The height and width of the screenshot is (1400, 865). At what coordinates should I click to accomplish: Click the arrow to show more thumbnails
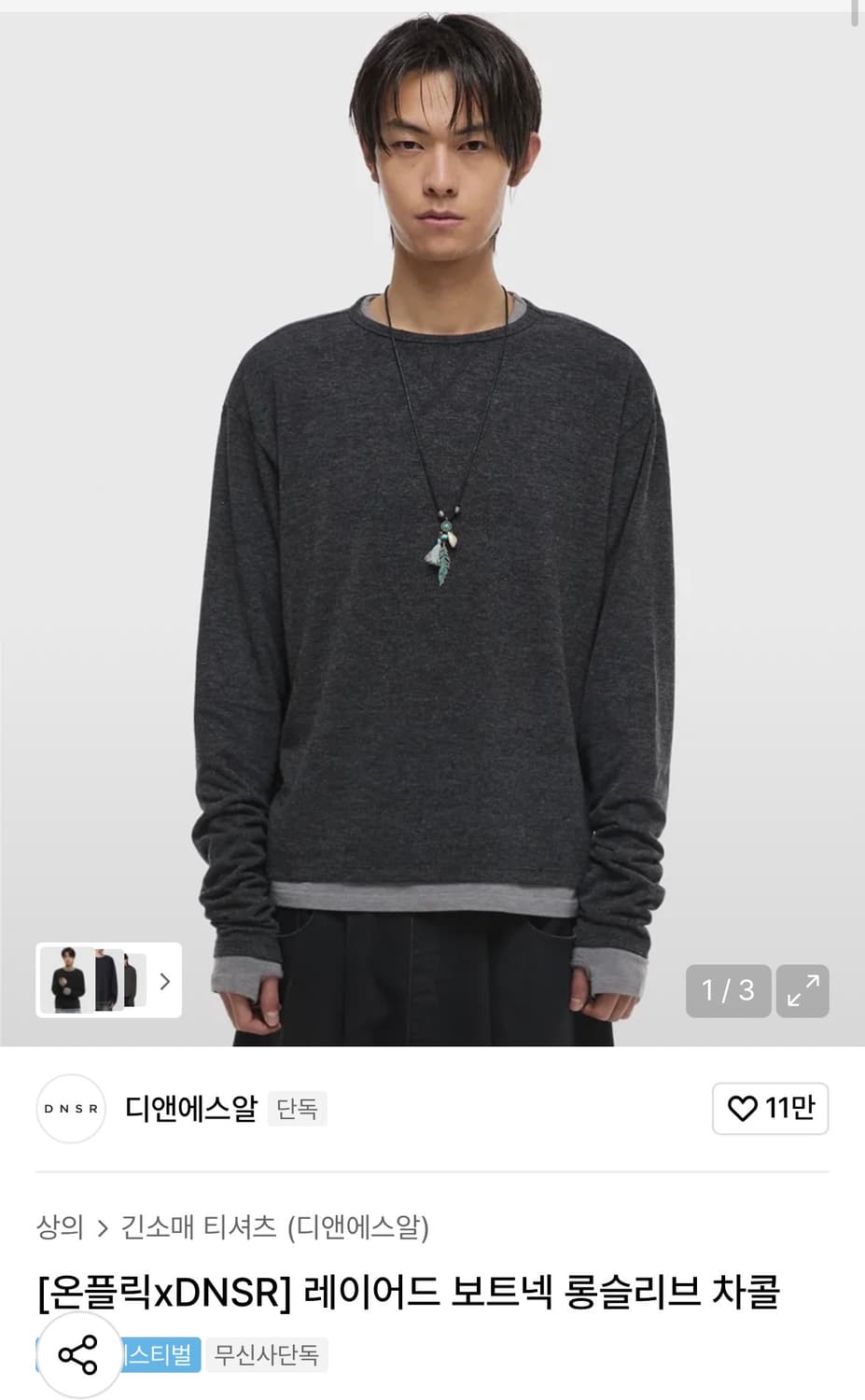point(165,981)
